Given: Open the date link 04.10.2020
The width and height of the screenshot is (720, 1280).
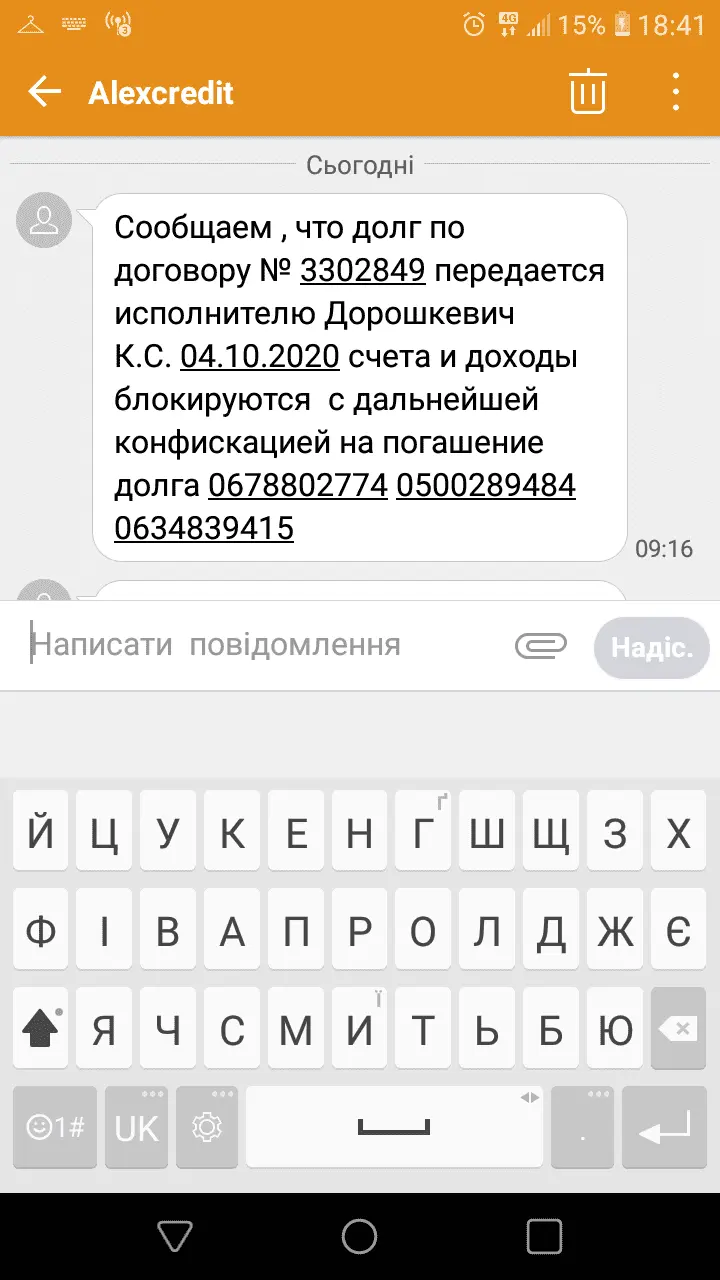Looking at the screenshot, I should [260, 357].
